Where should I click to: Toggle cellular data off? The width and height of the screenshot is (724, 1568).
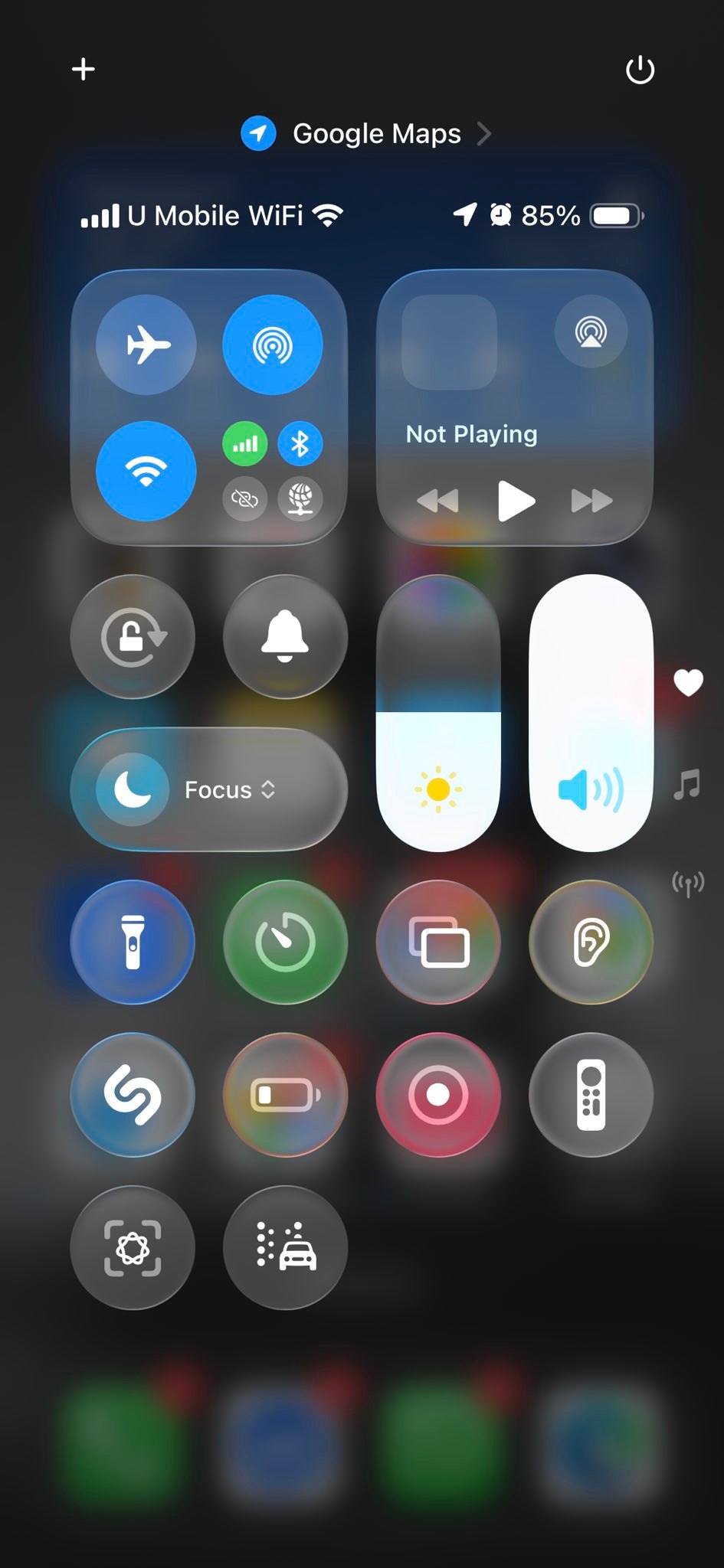(x=244, y=443)
